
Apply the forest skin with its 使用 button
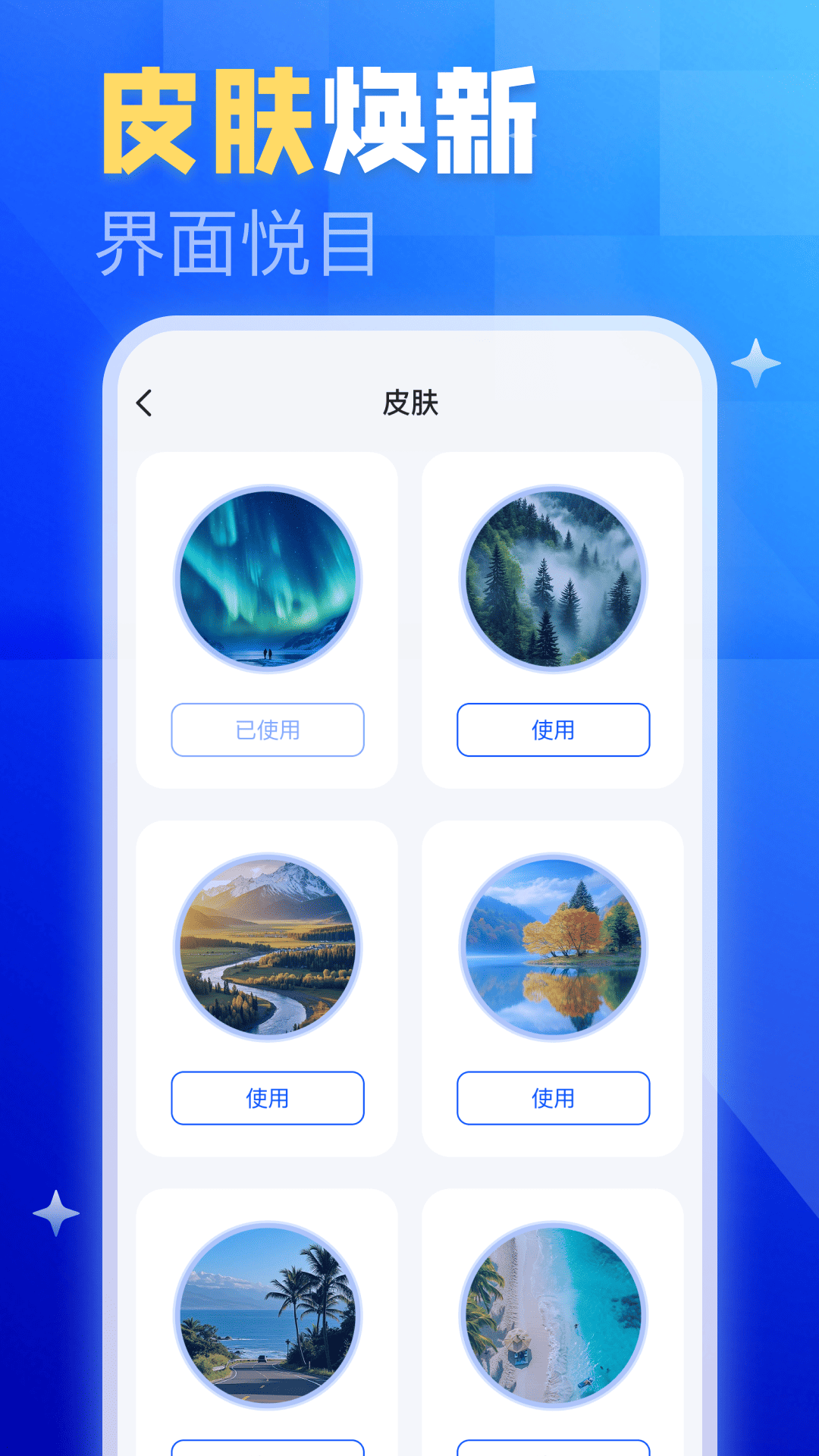tap(553, 730)
